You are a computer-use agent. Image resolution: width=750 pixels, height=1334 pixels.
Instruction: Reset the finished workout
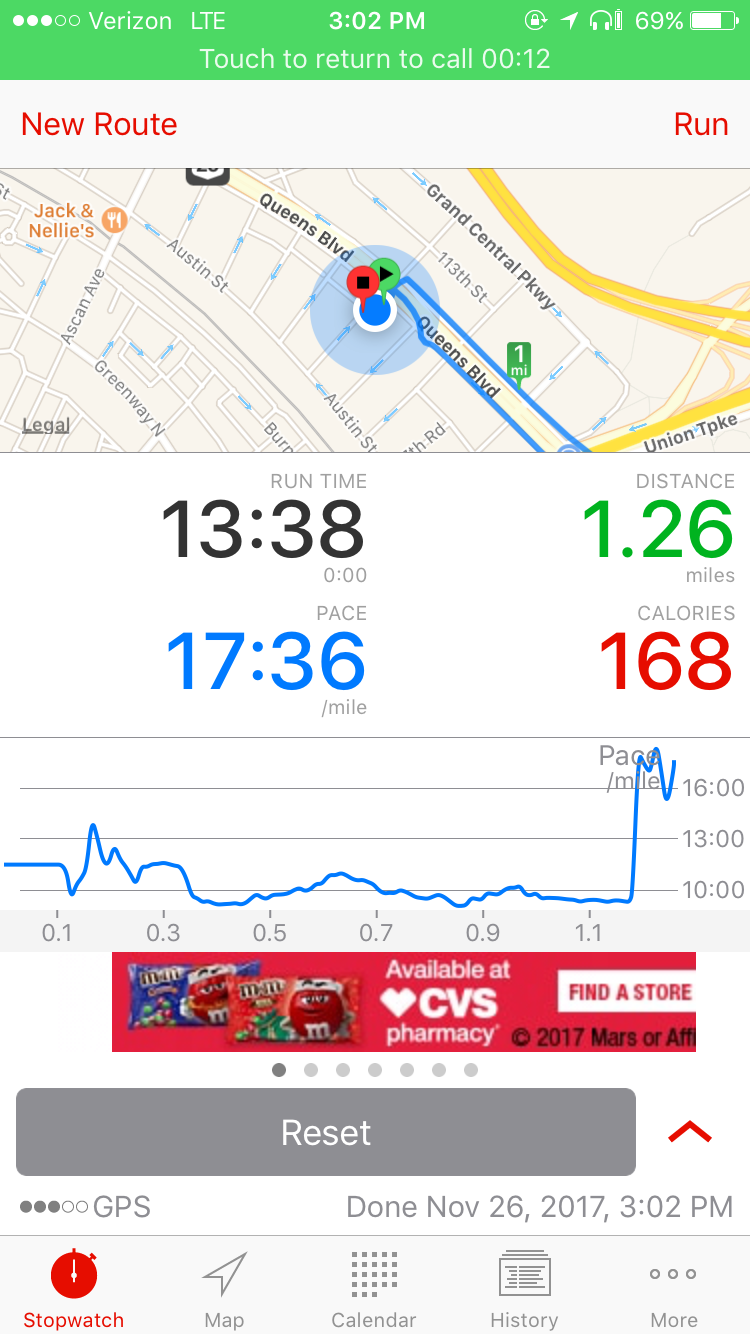tap(326, 1132)
